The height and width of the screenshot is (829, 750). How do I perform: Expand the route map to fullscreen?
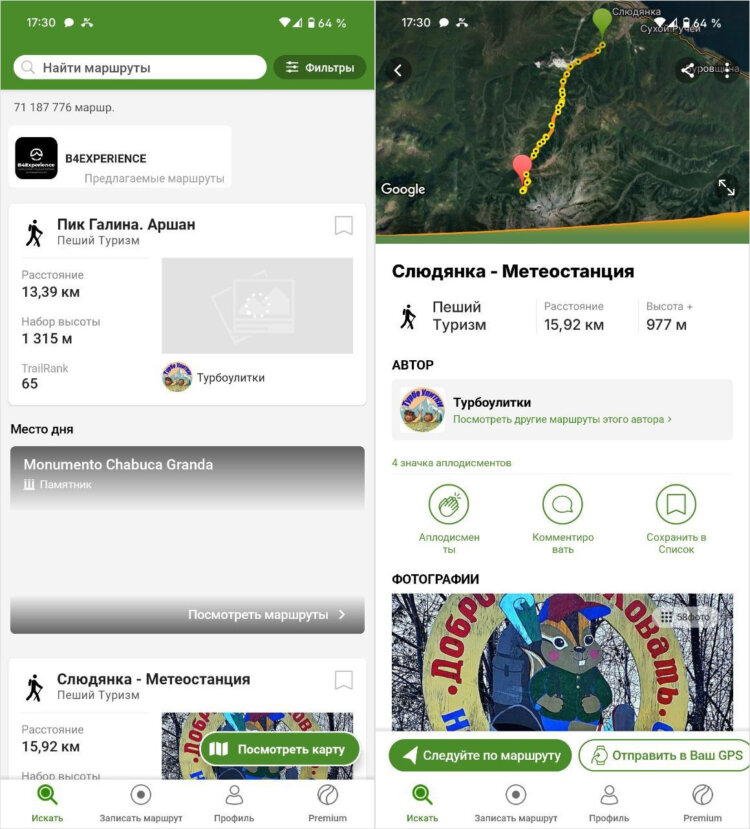[x=726, y=187]
